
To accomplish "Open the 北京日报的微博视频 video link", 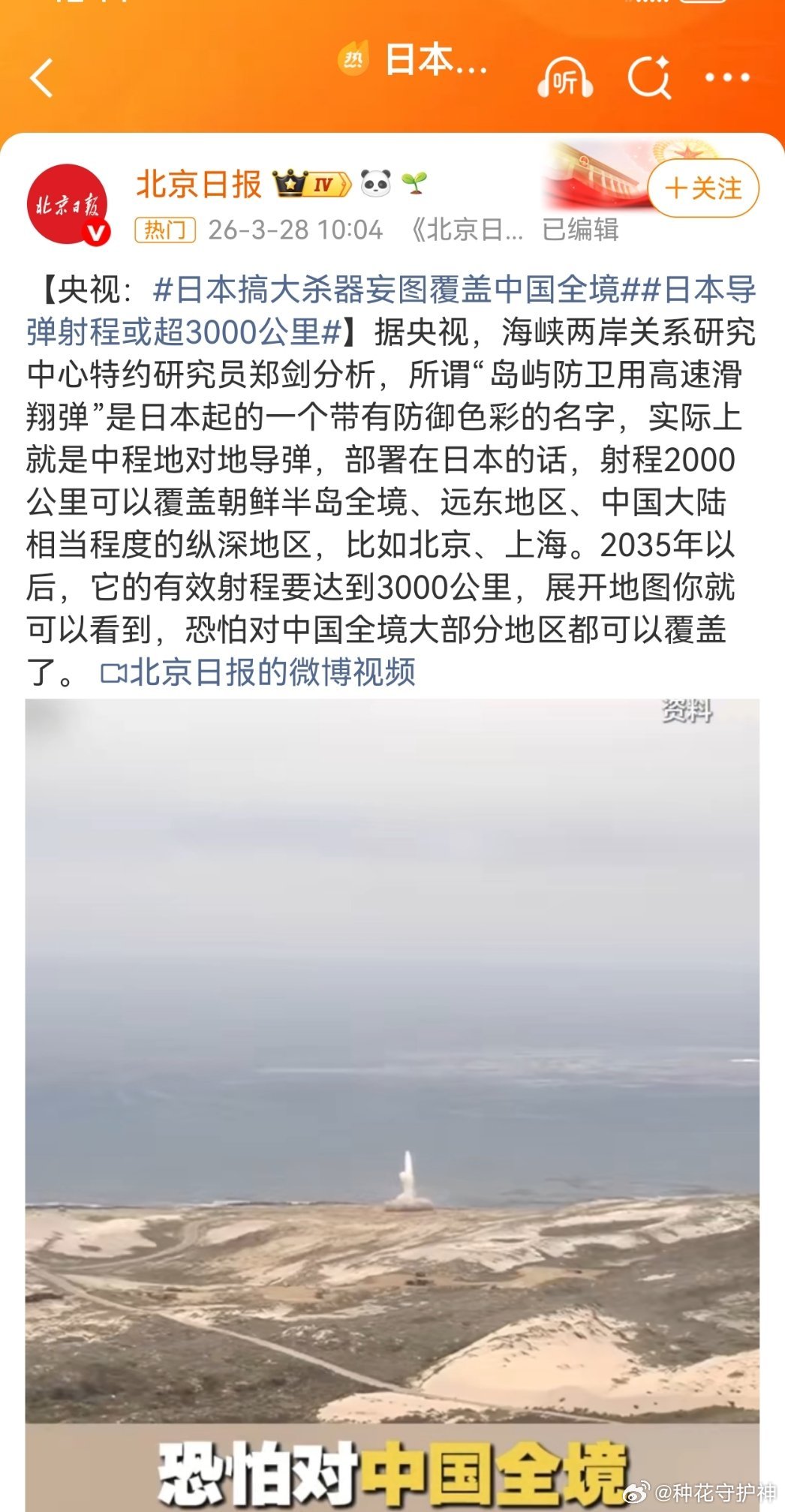I will pyautogui.click(x=274, y=674).
